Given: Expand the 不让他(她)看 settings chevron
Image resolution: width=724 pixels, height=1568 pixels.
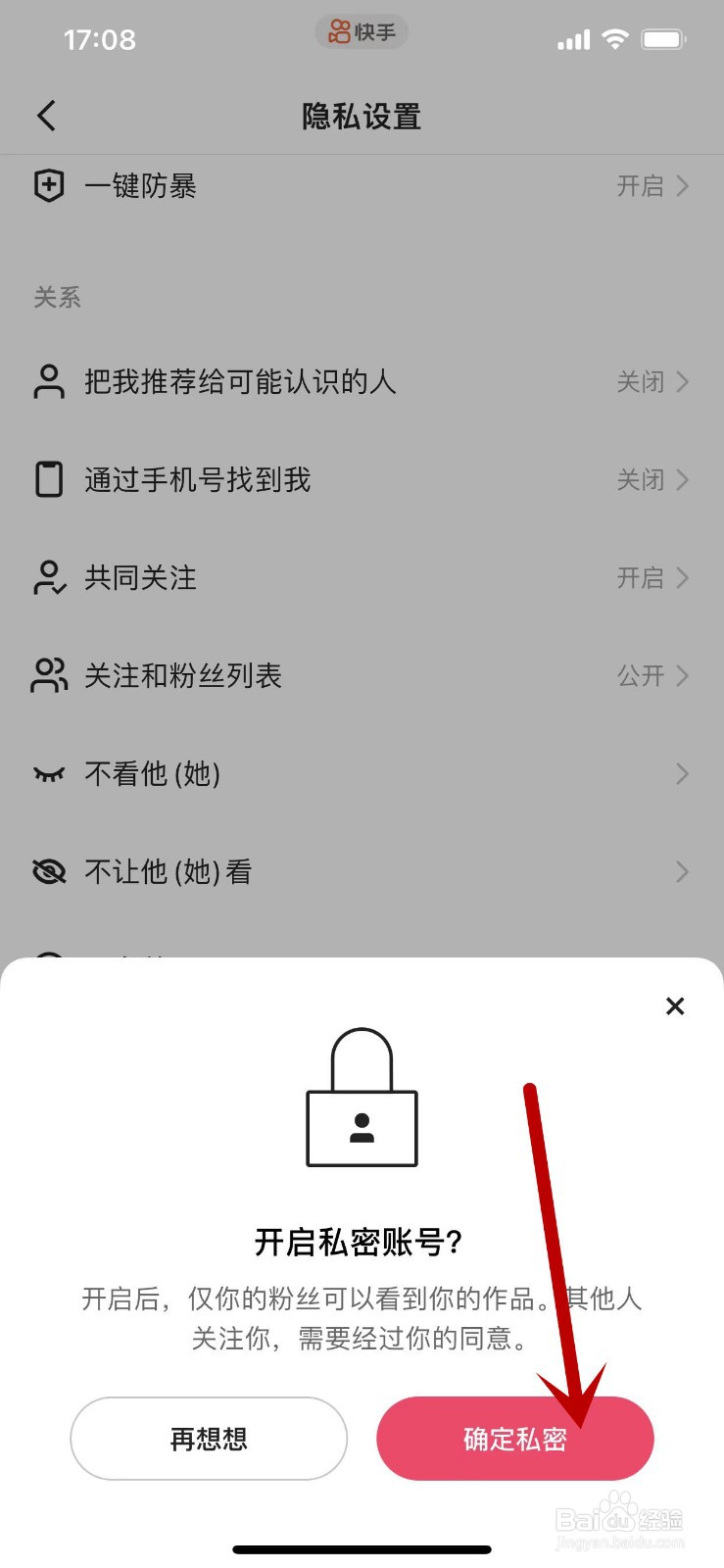Looking at the screenshot, I should point(684,871).
